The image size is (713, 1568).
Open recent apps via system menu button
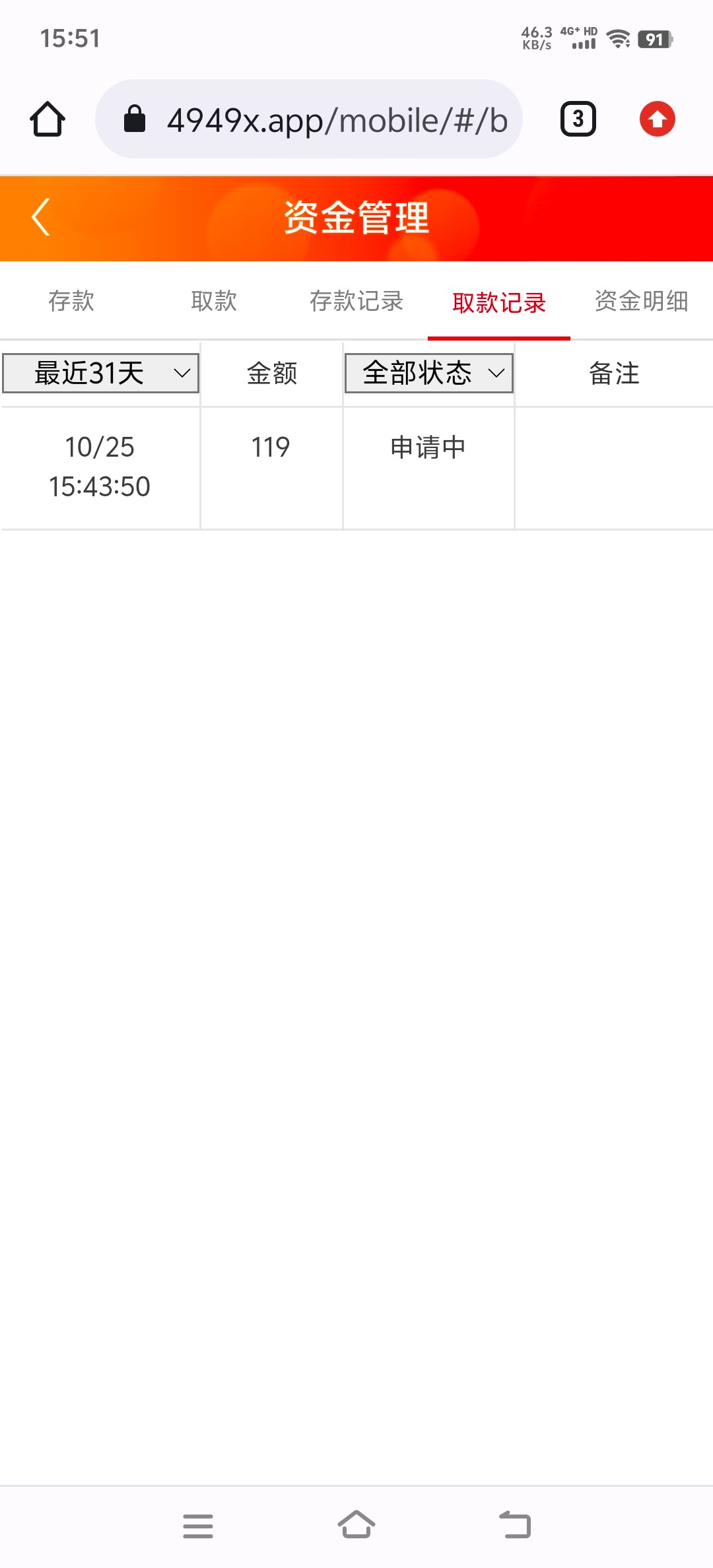tap(198, 1526)
